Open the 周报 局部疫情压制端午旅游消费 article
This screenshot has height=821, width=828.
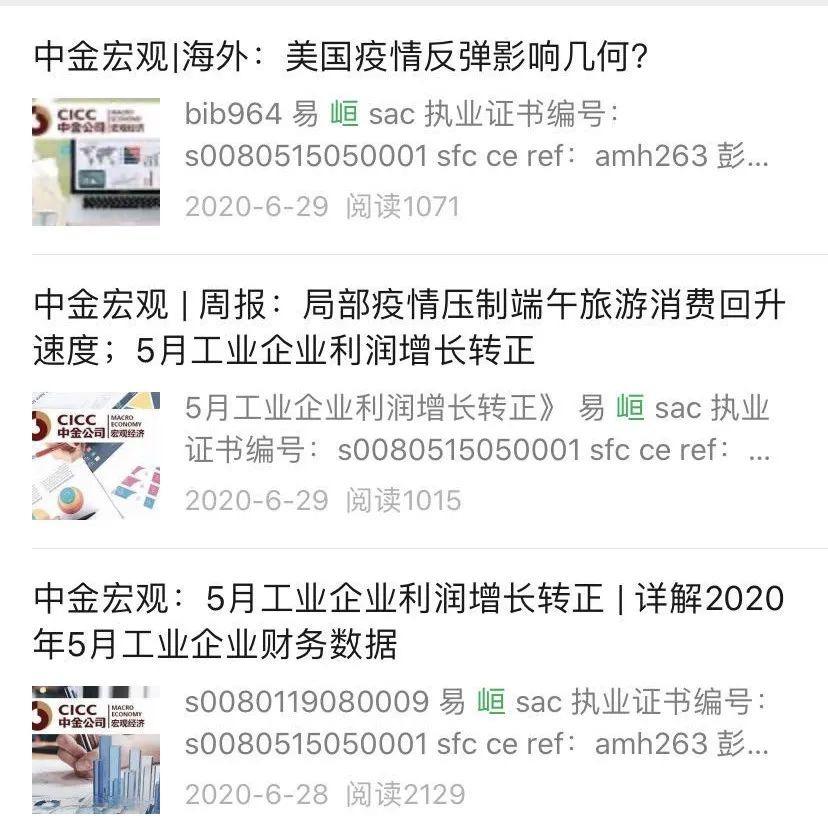[410, 326]
